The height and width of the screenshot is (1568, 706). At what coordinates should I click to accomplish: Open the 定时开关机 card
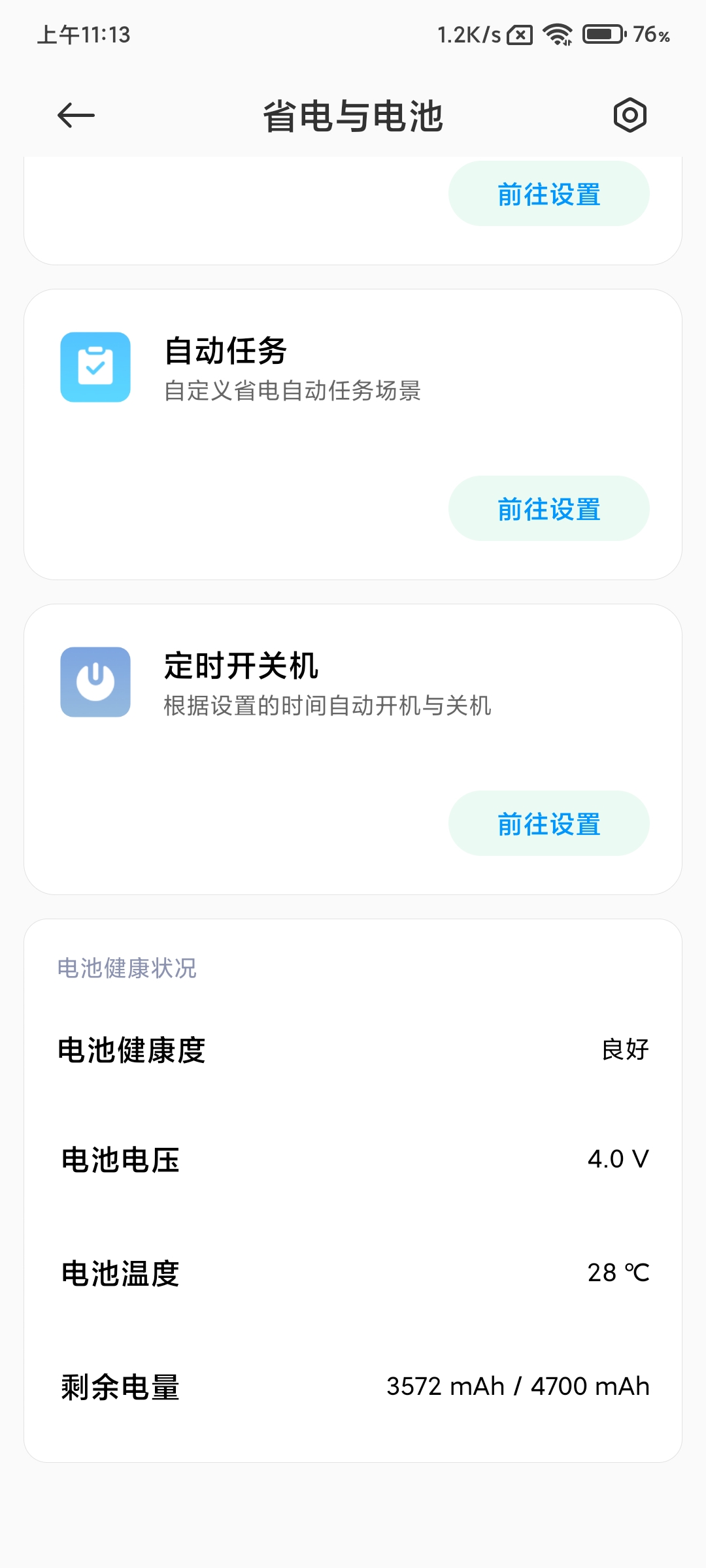(353, 749)
